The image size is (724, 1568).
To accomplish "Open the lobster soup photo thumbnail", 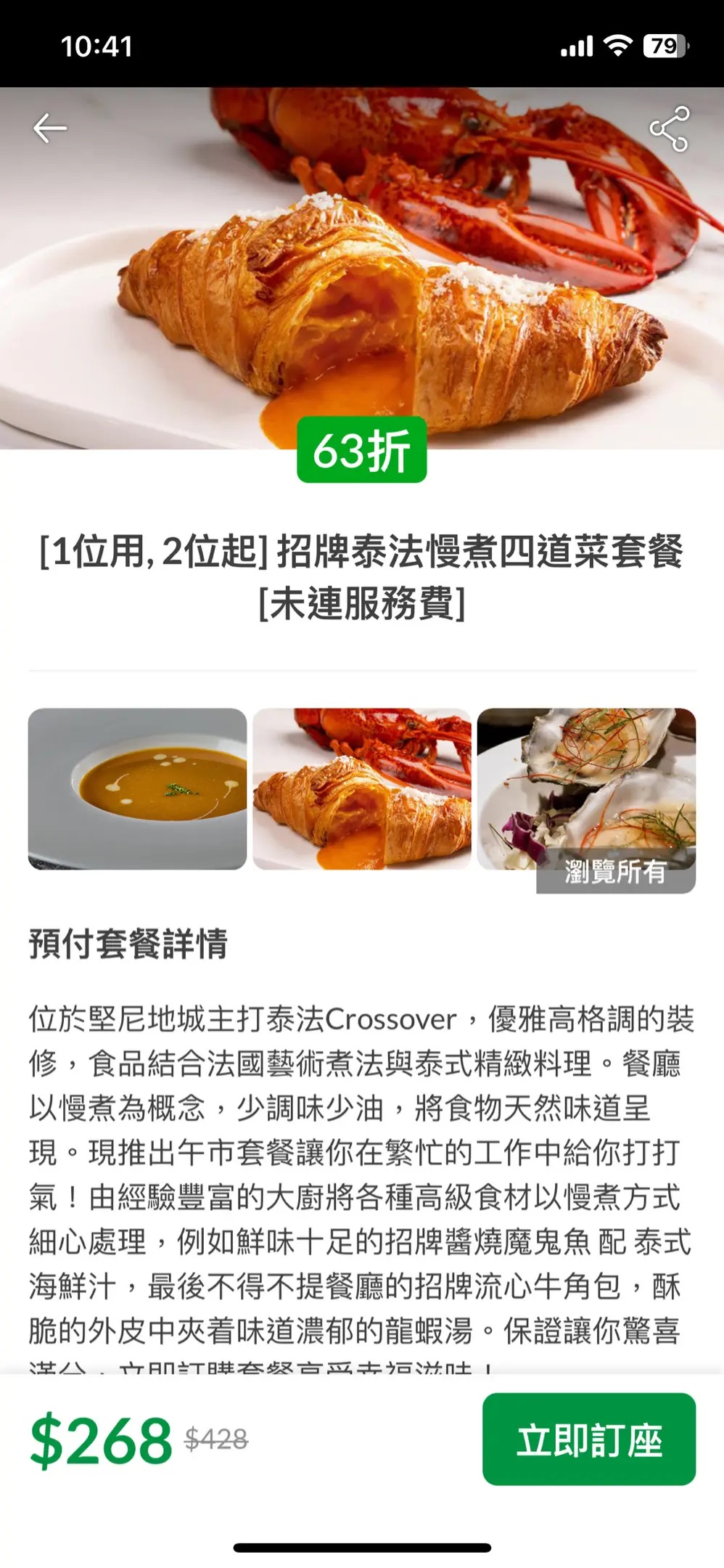I will [138, 789].
